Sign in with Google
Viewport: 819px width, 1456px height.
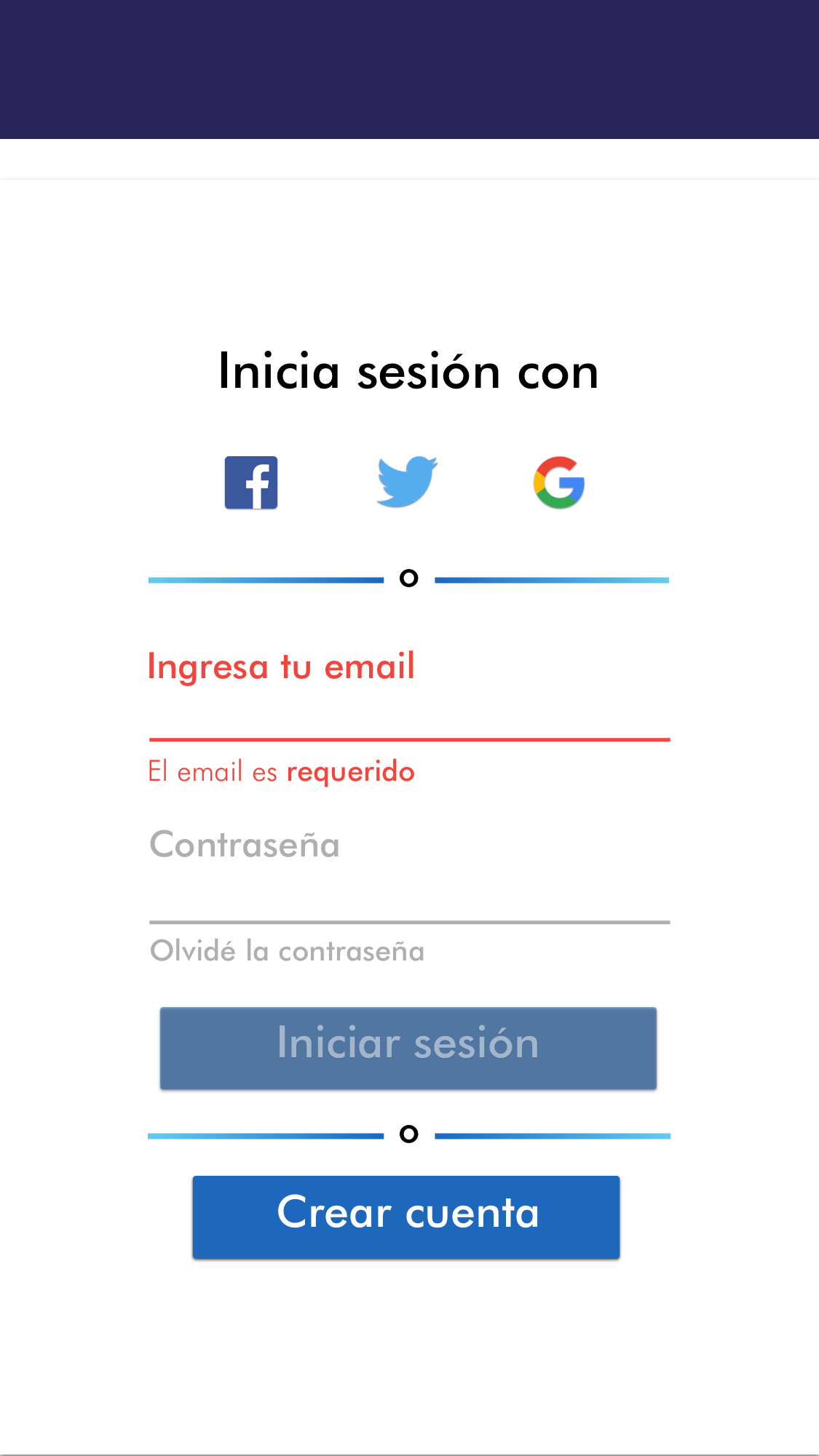(559, 482)
